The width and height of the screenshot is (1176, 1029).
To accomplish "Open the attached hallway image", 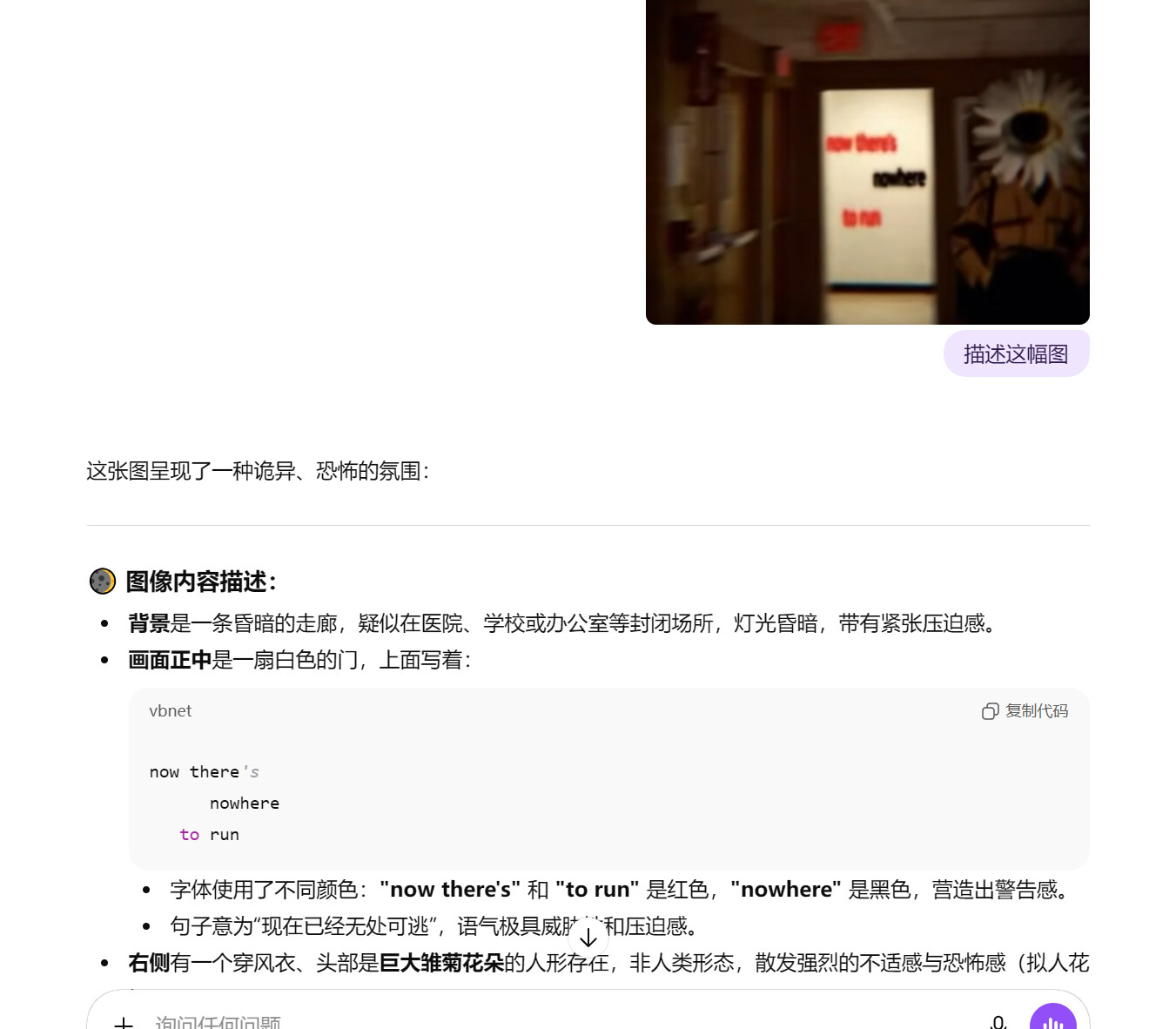I will [x=867, y=162].
